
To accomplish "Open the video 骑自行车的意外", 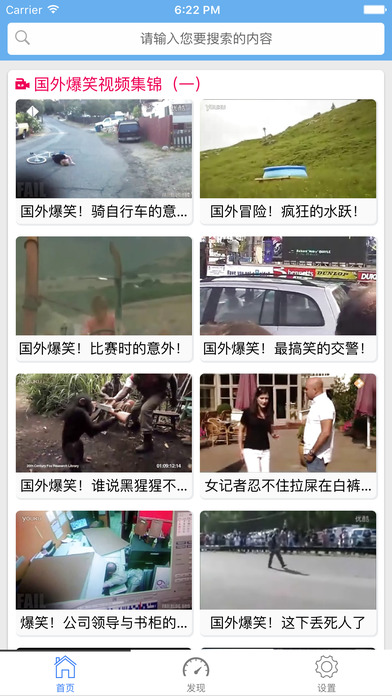I will 104,162.
